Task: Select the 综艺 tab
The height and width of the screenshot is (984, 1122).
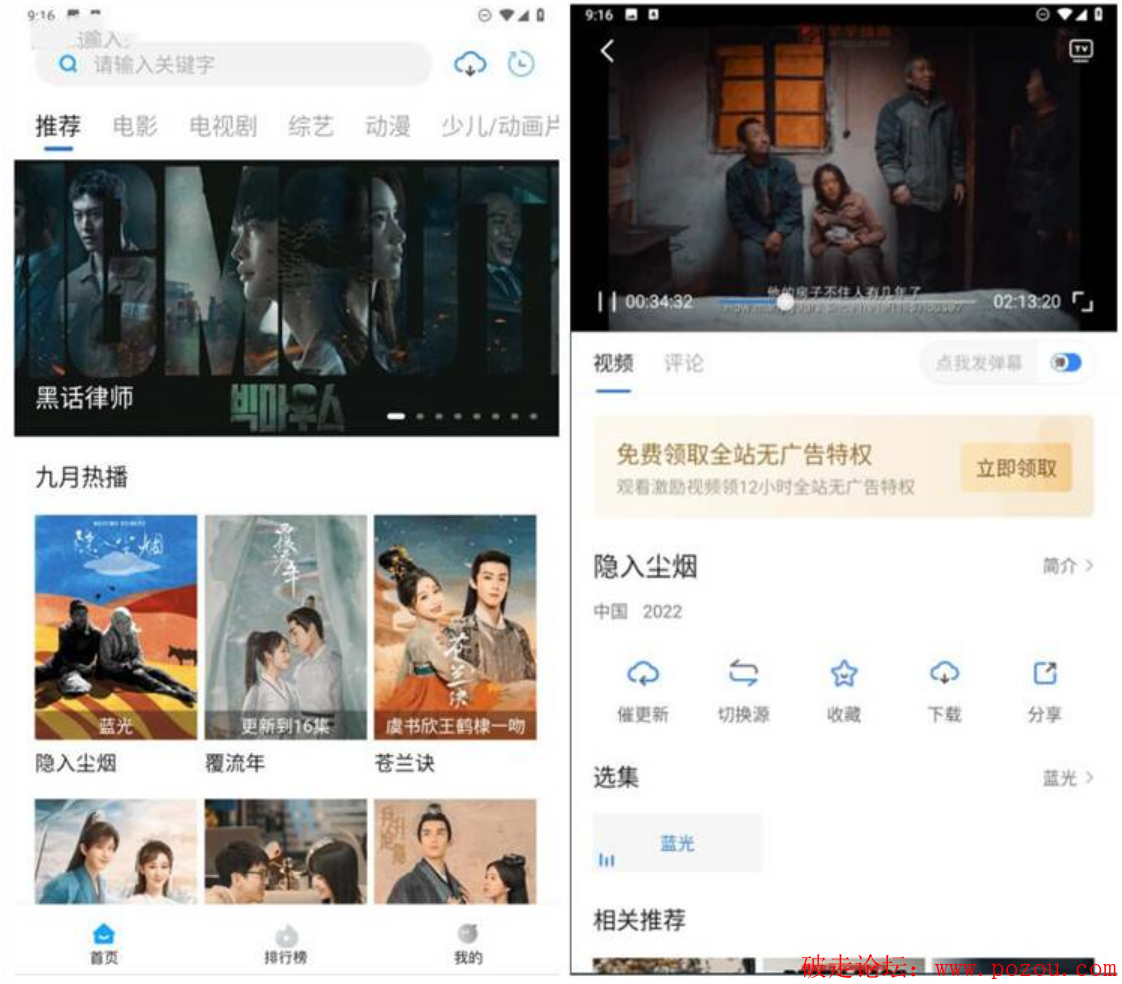Action: coord(311,127)
